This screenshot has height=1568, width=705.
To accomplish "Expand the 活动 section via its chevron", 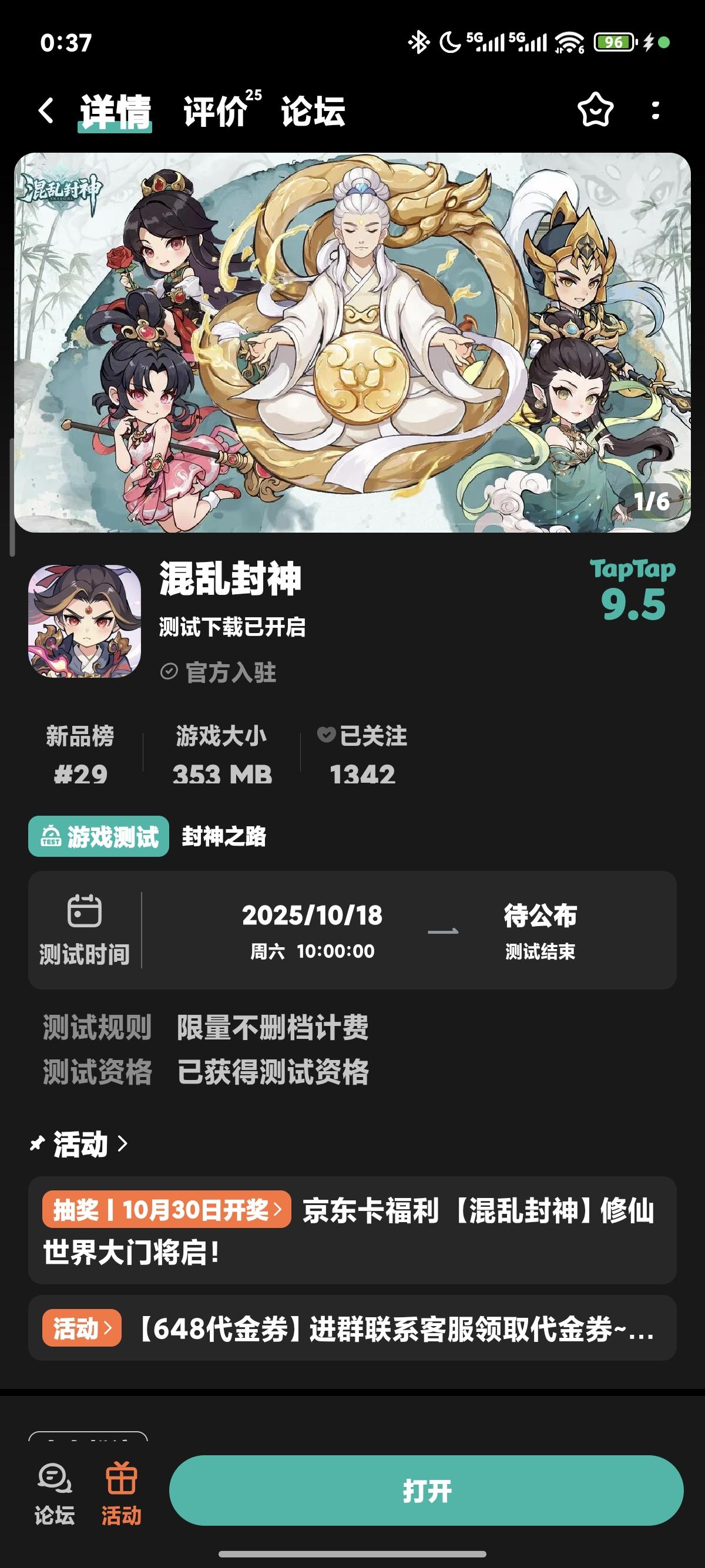I will pos(127,1145).
